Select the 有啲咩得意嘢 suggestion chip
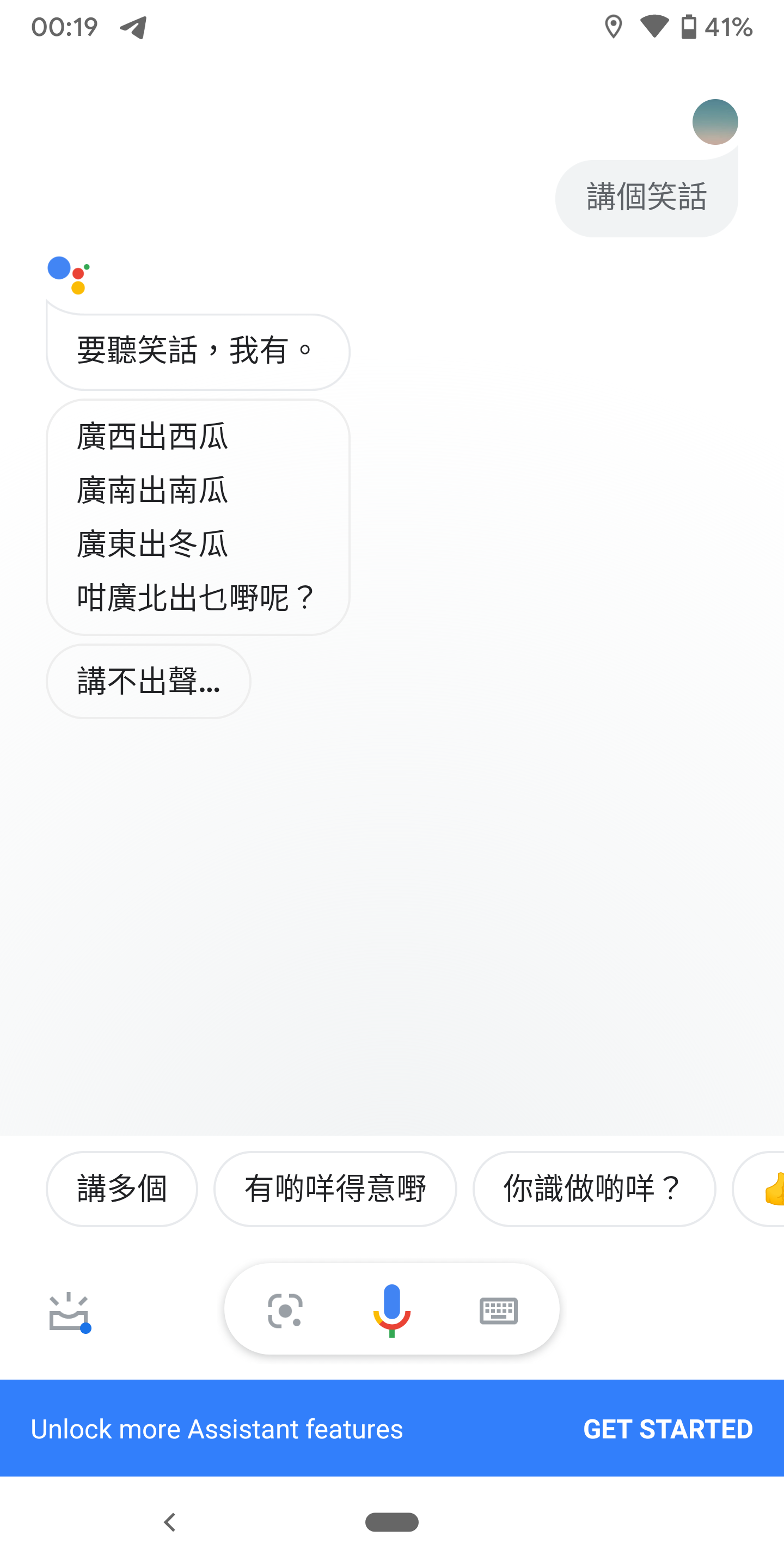The image size is (784, 1568). point(335,1188)
